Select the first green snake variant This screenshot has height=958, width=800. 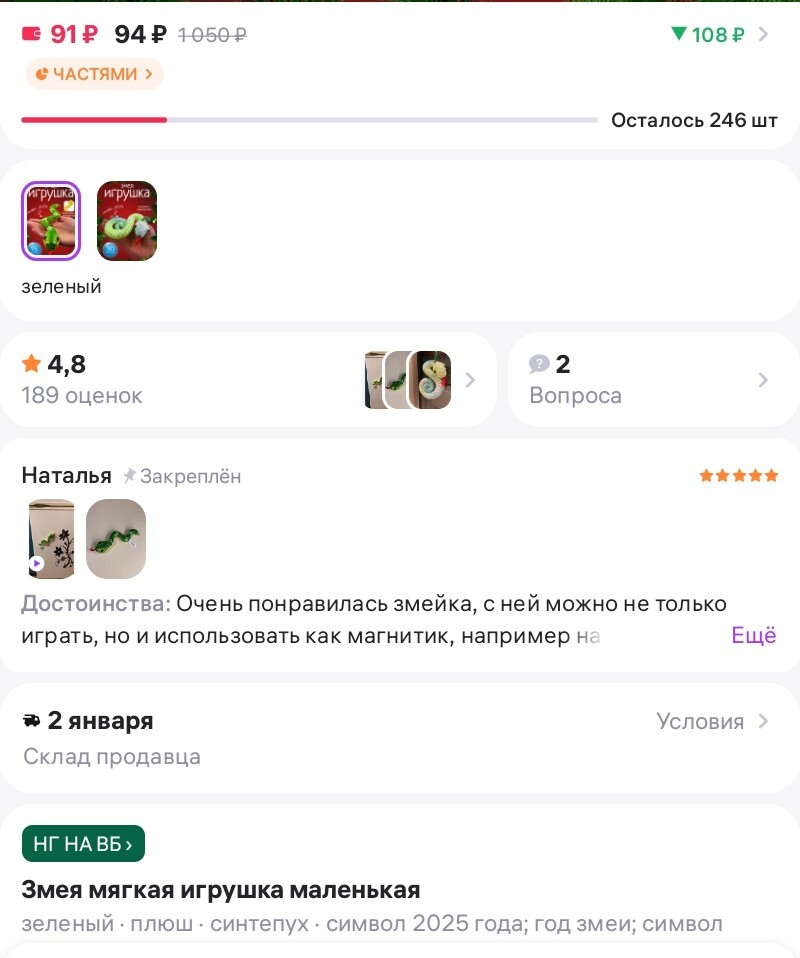tap(50, 221)
